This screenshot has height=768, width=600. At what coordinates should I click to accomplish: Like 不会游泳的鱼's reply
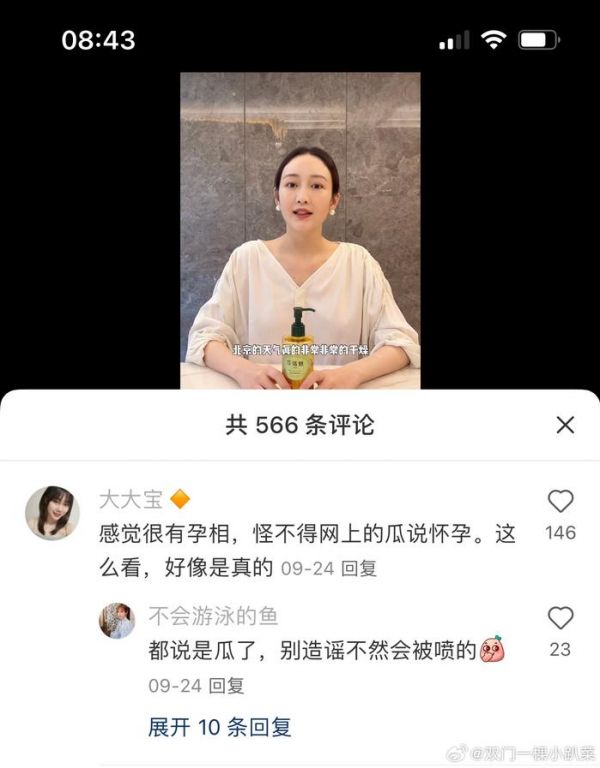coord(561,617)
